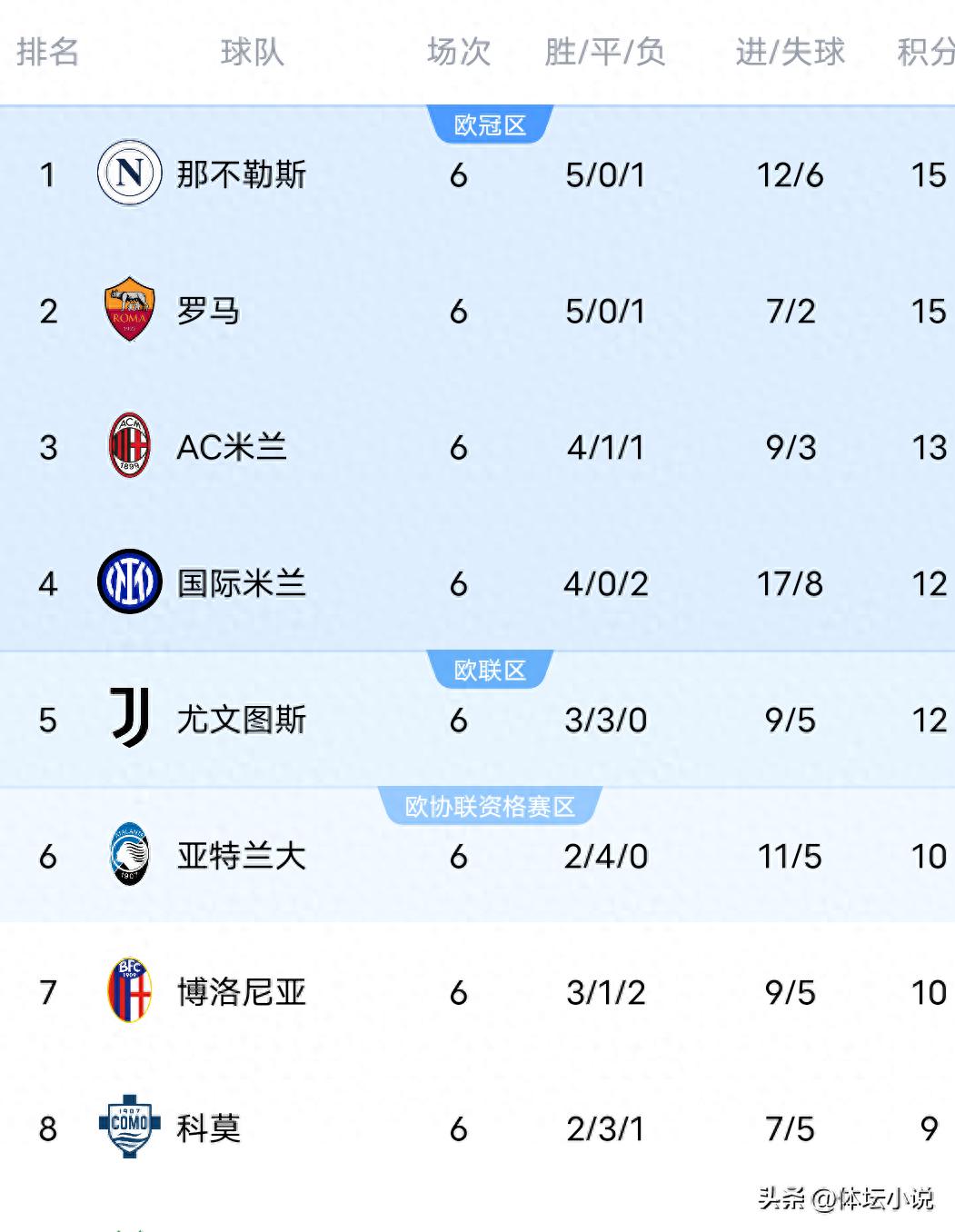
Task: Click the Roma club logo
Action: coord(128,311)
